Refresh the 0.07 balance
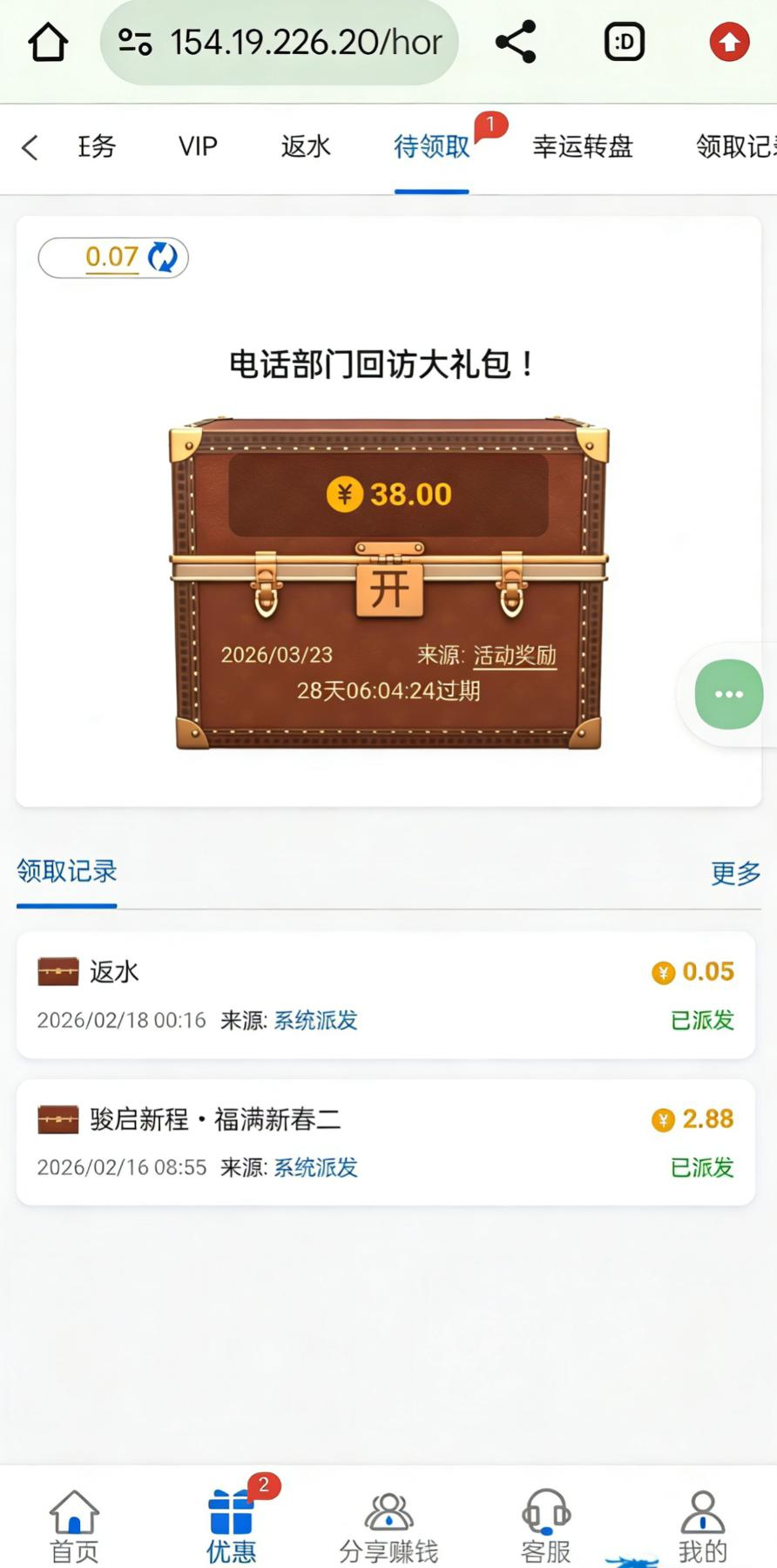 163,257
